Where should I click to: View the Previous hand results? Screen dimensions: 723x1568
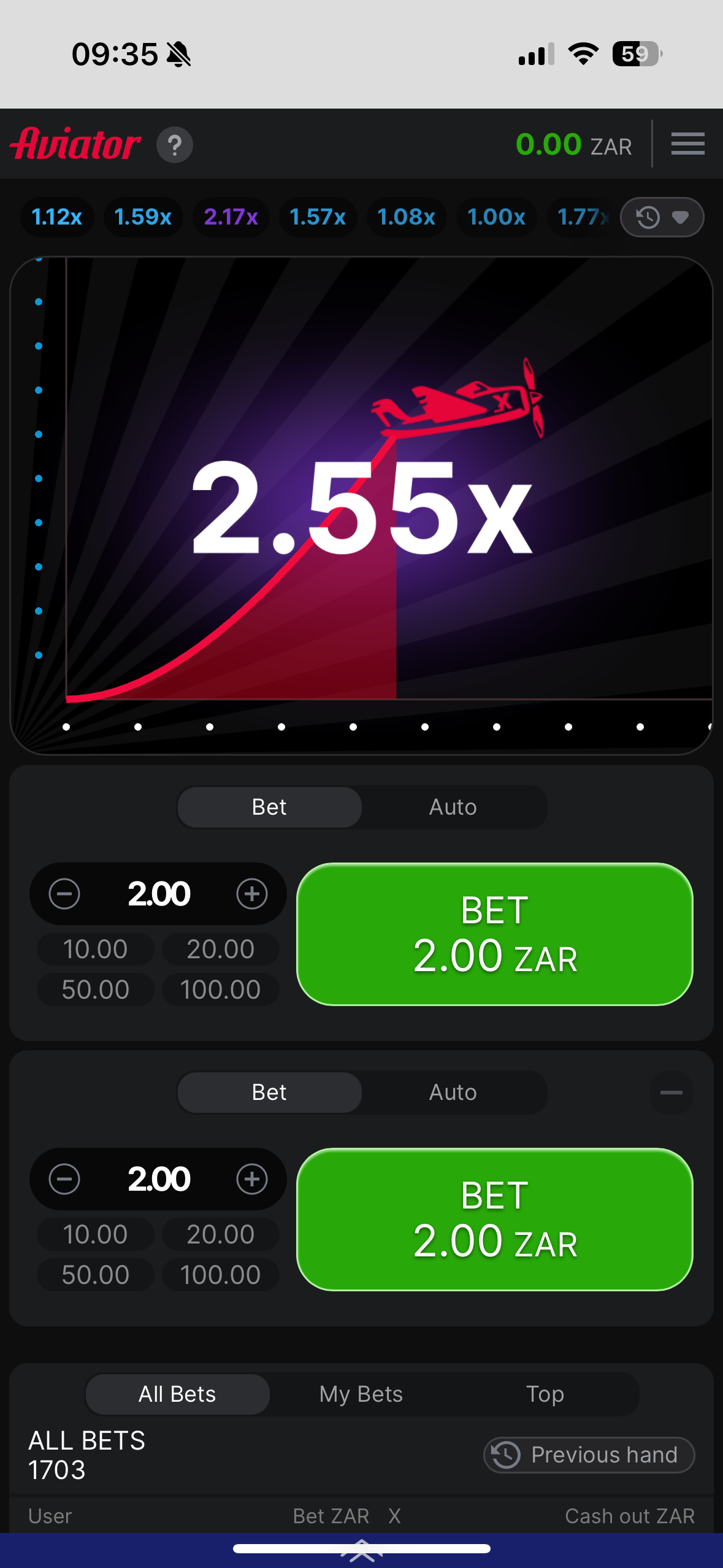(589, 1455)
